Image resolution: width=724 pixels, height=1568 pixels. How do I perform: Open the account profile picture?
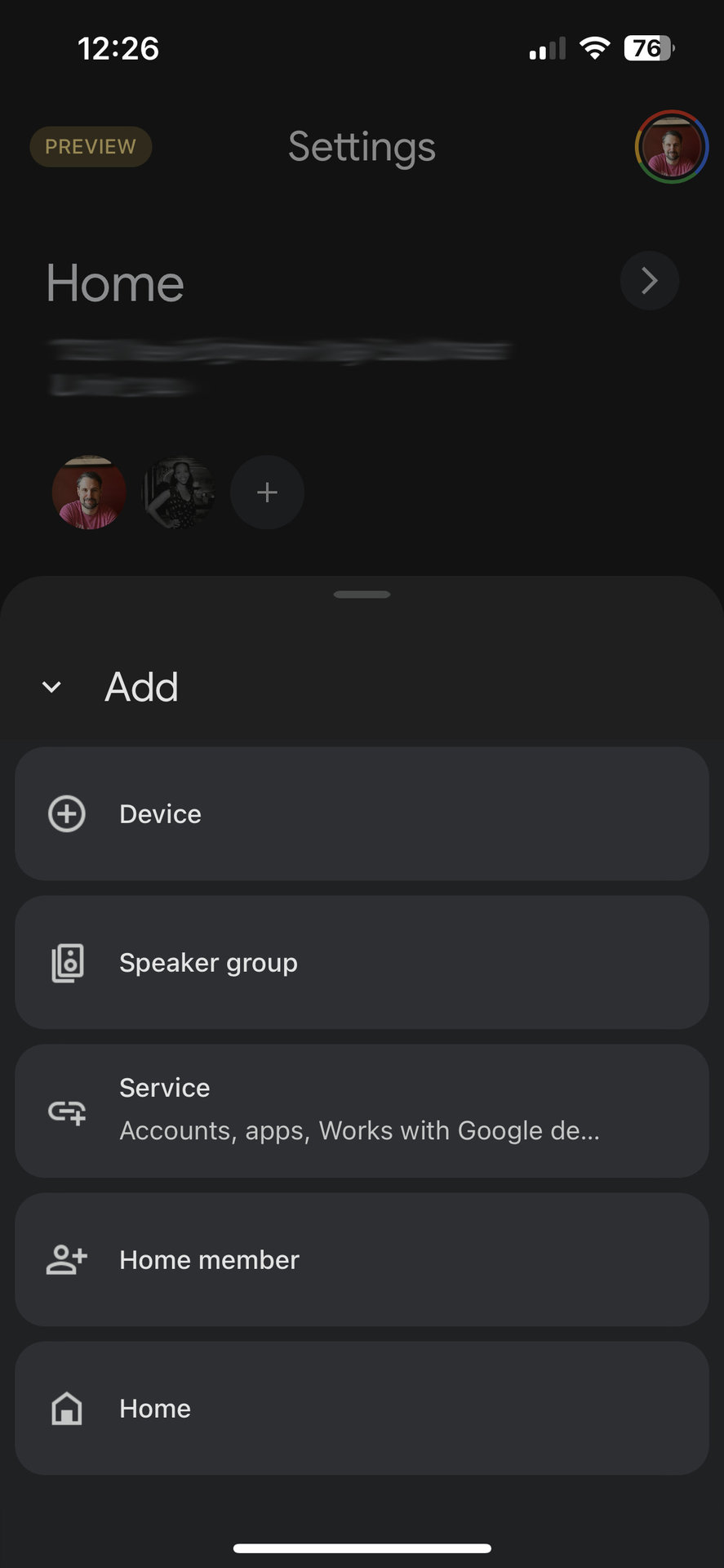click(671, 147)
